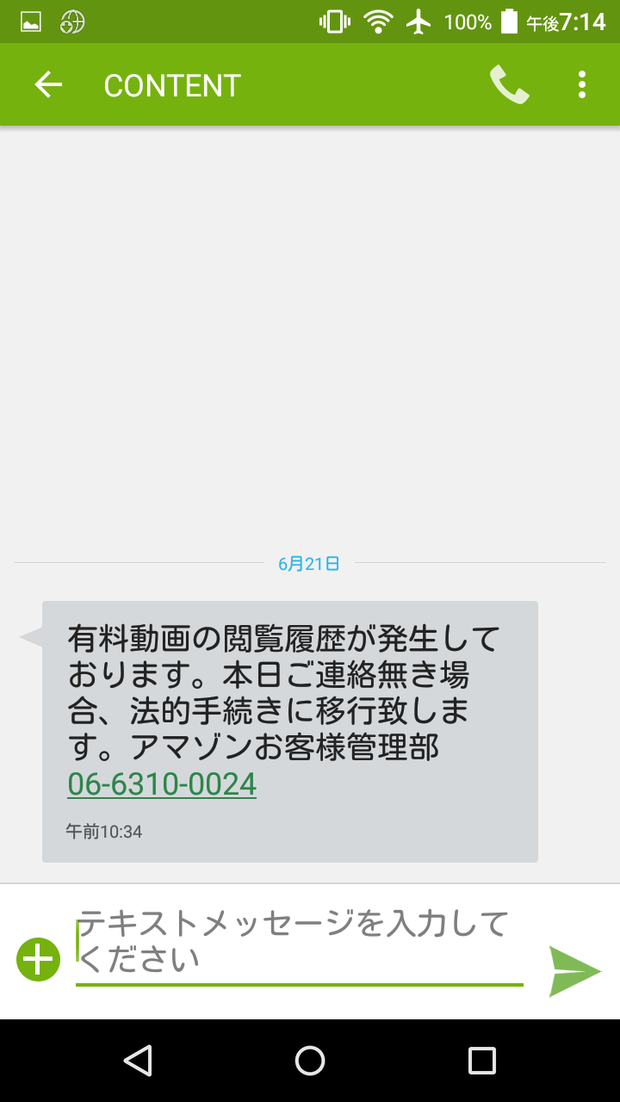Open recent apps from navigation bar
The height and width of the screenshot is (1102, 620).
pyautogui.click(x=482, y=1061)
